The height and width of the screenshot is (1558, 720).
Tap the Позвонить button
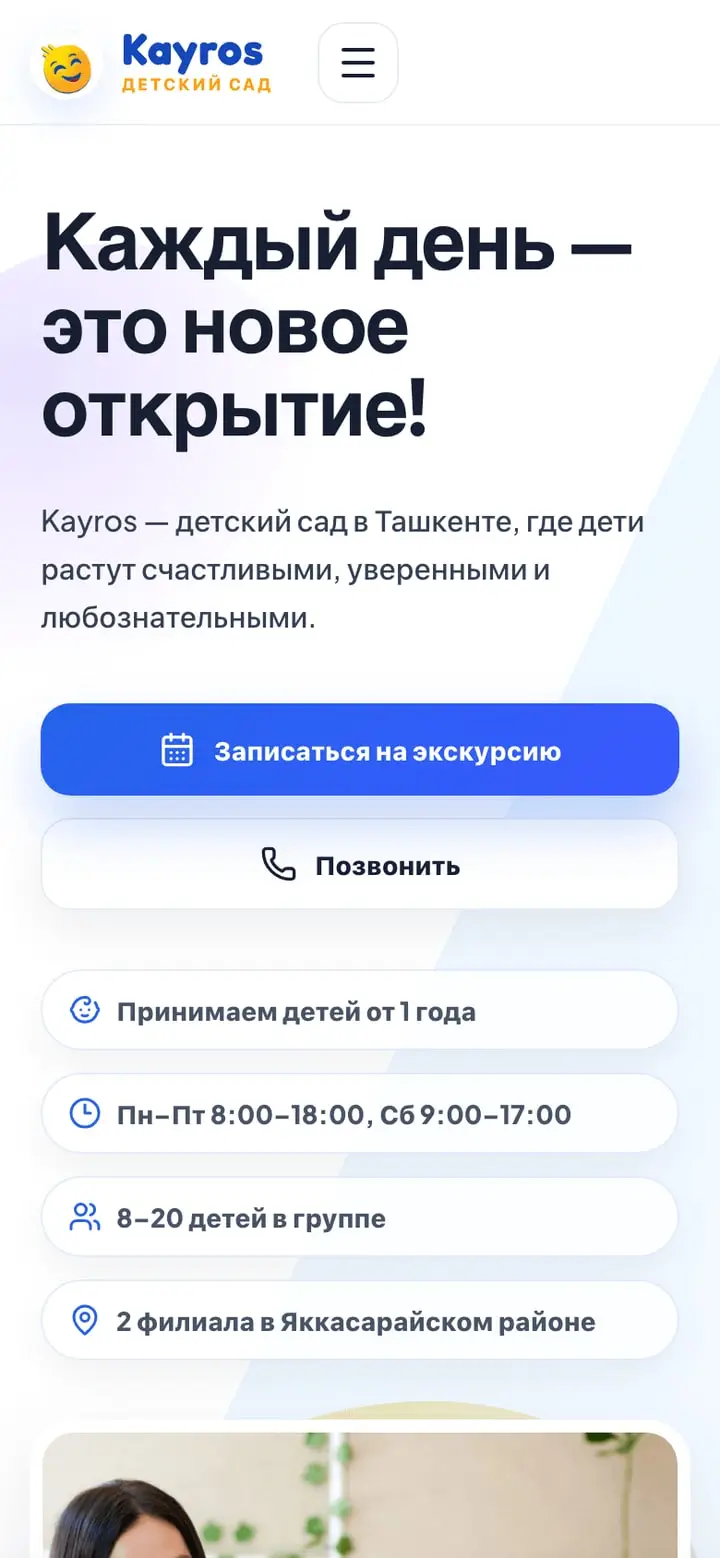360,865
